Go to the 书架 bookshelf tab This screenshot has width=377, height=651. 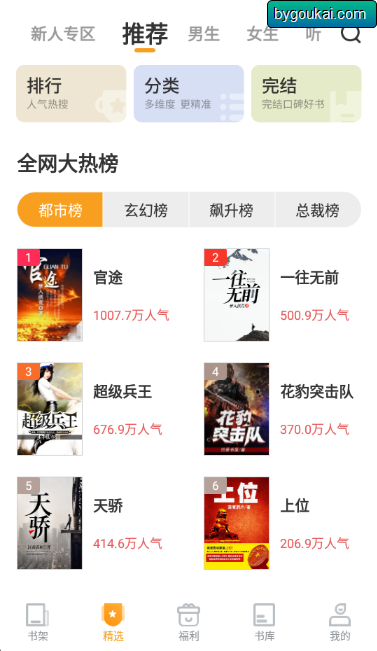(x=38, y=622)
